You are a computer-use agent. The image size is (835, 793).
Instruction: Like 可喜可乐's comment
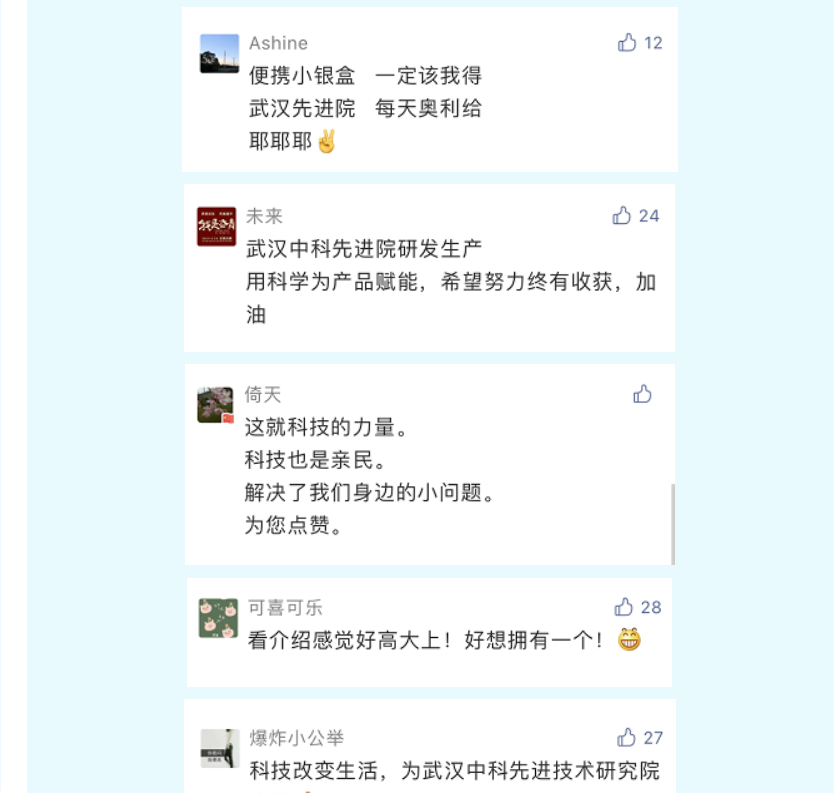click(x=624, y=607)
